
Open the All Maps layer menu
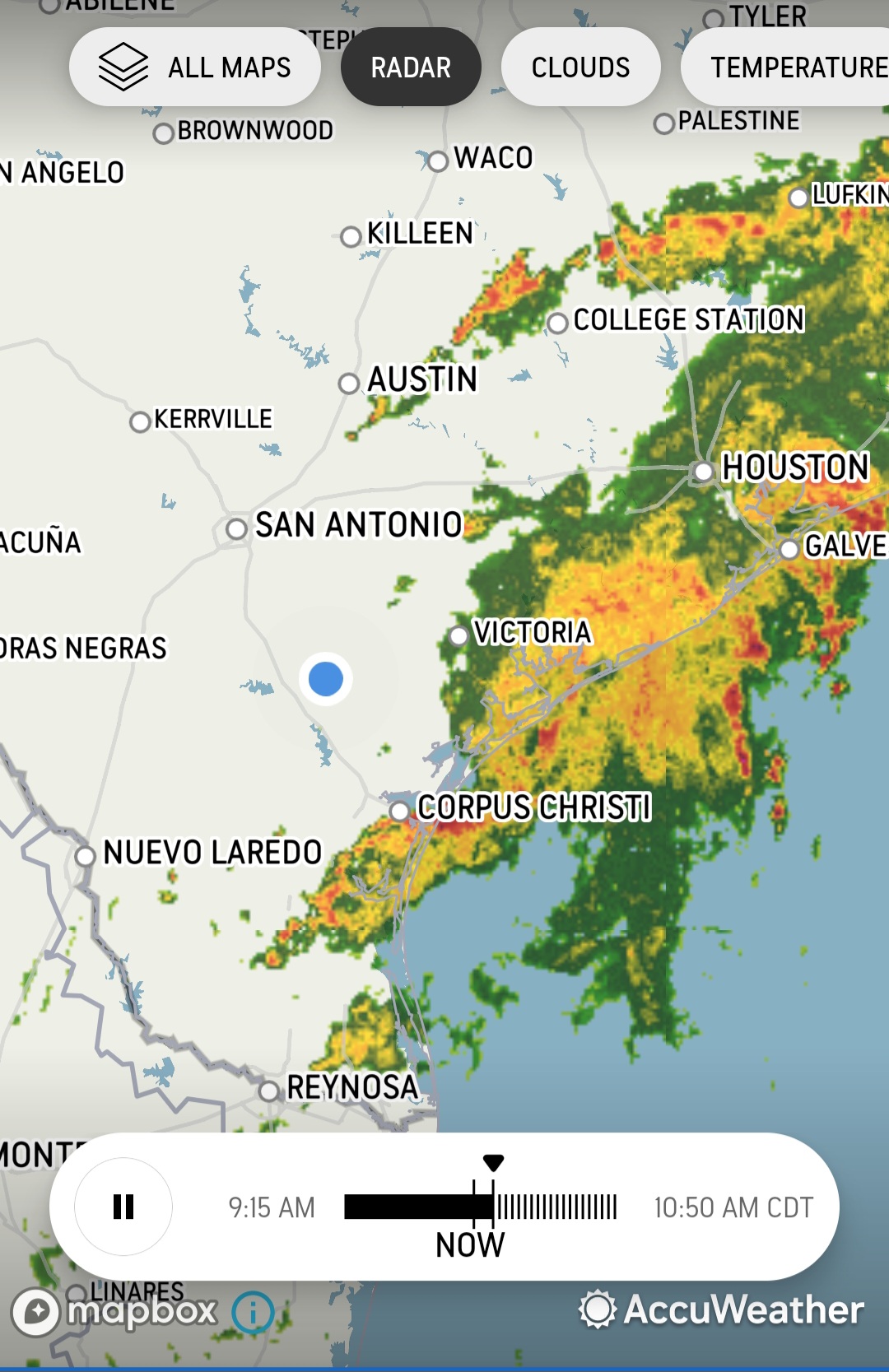[x=195, y=67]
